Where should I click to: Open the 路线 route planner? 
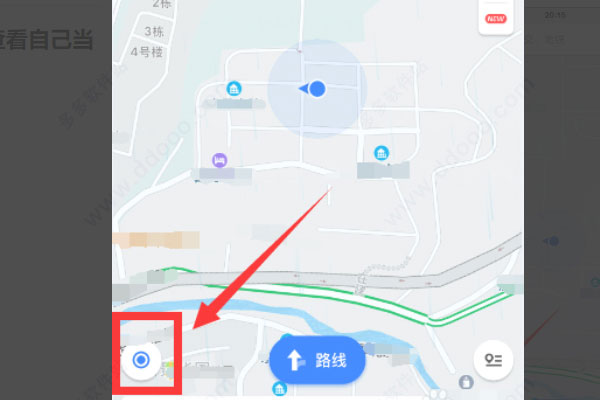317,360
